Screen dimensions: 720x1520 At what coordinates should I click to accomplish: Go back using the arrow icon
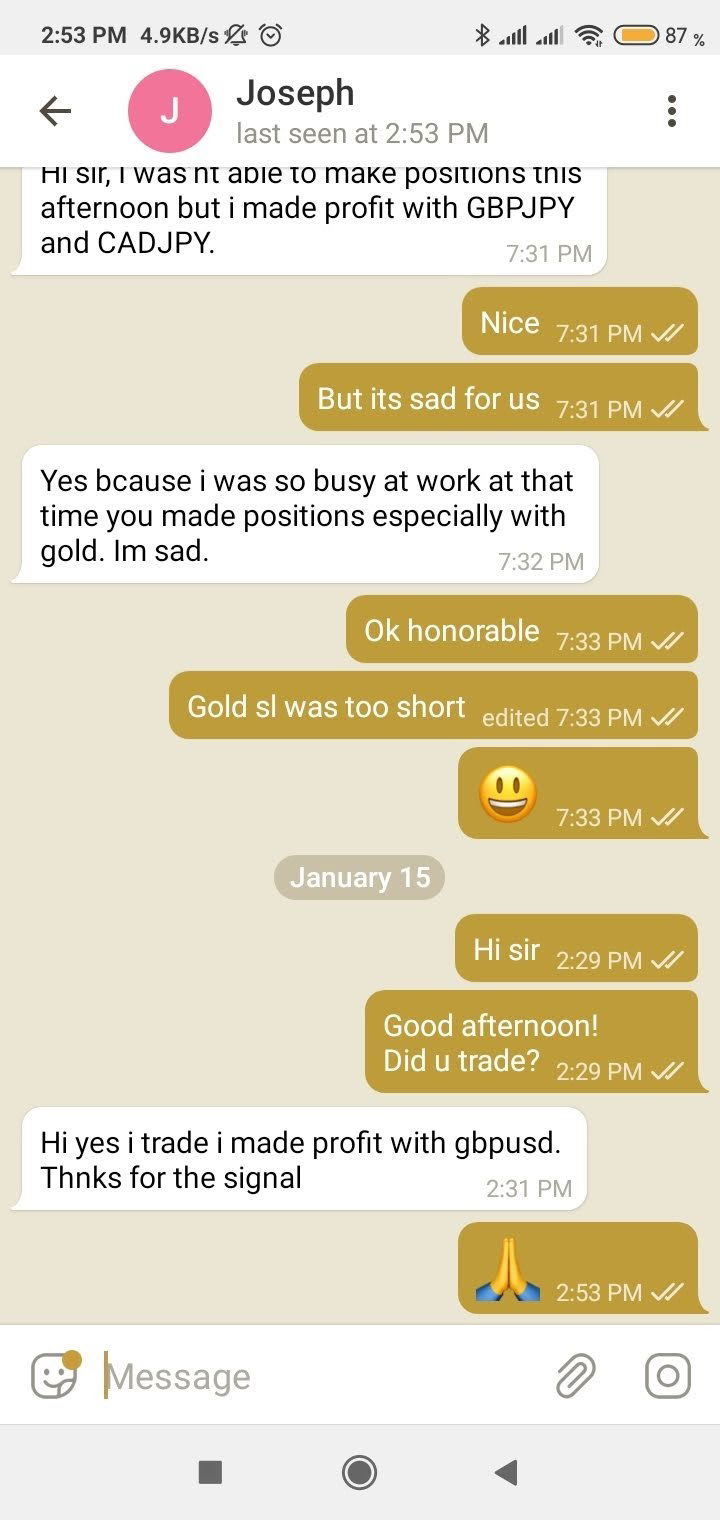pos(55,111)
